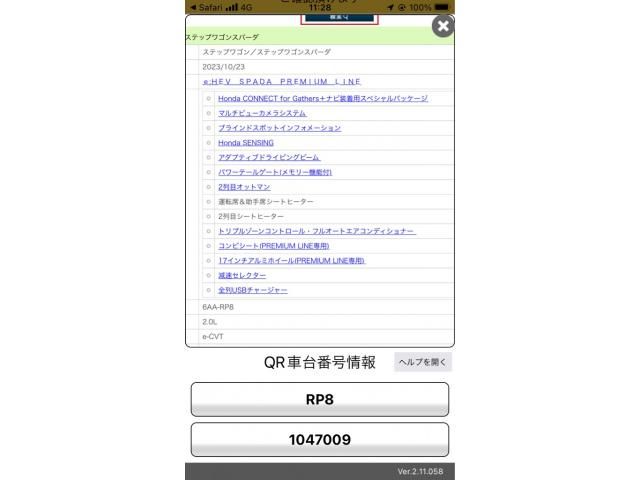Open the 全列USBチャージャー link
Screen dimensions: 640x480
tap(252, 290)
